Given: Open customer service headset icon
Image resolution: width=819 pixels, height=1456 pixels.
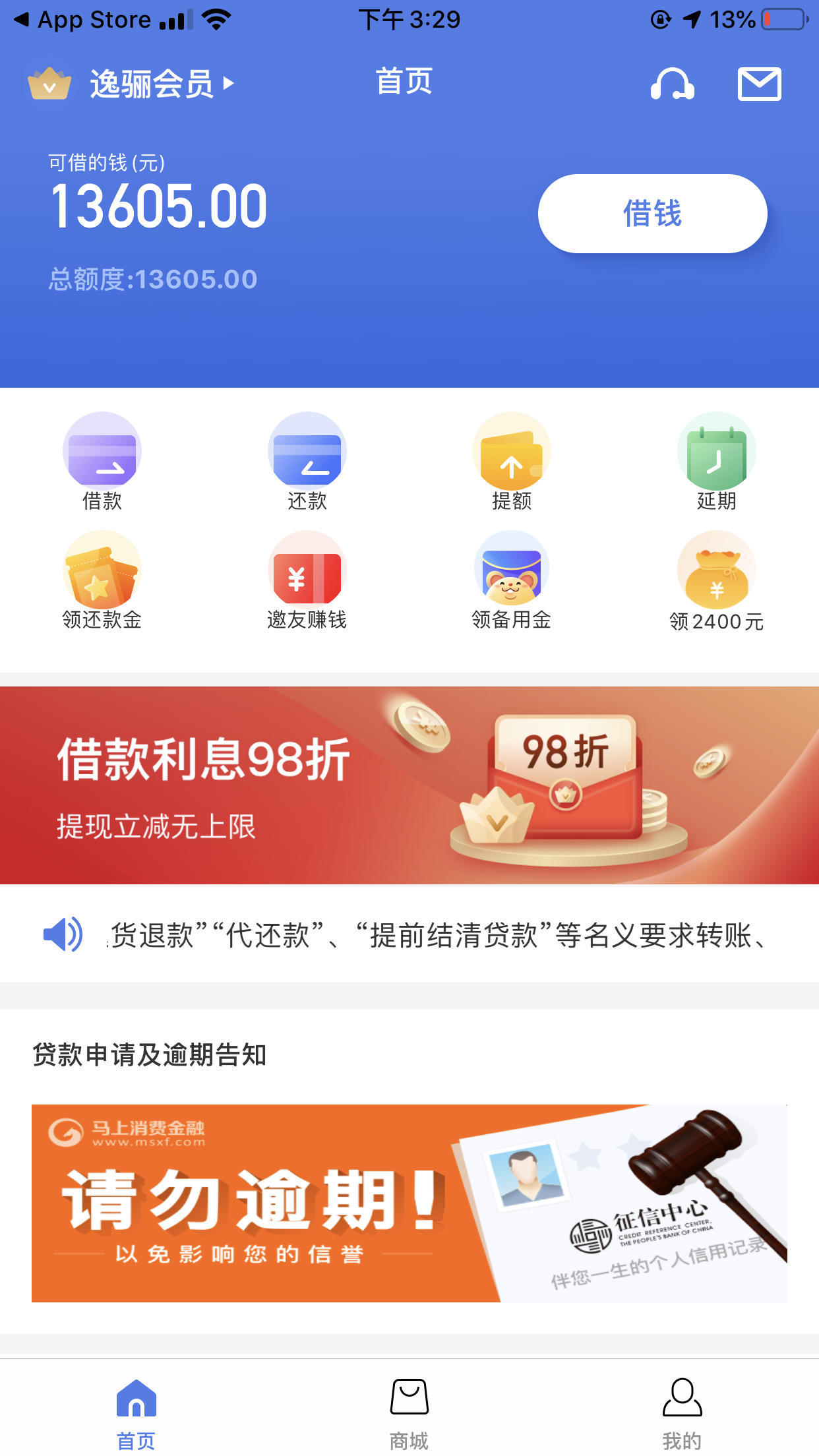Looking at the screenshot, I should point(672,84).
